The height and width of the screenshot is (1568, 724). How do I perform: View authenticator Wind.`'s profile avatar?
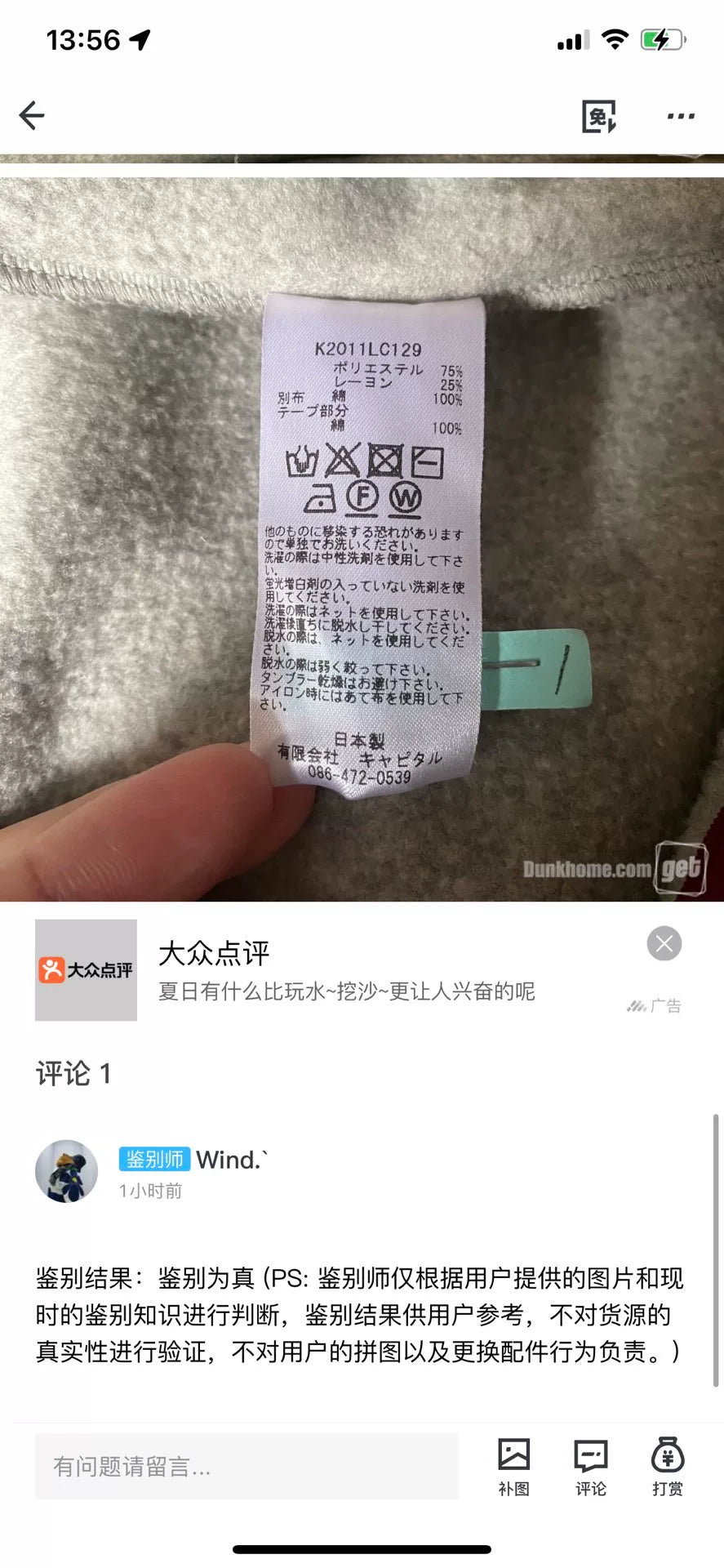click(67, 1171)
